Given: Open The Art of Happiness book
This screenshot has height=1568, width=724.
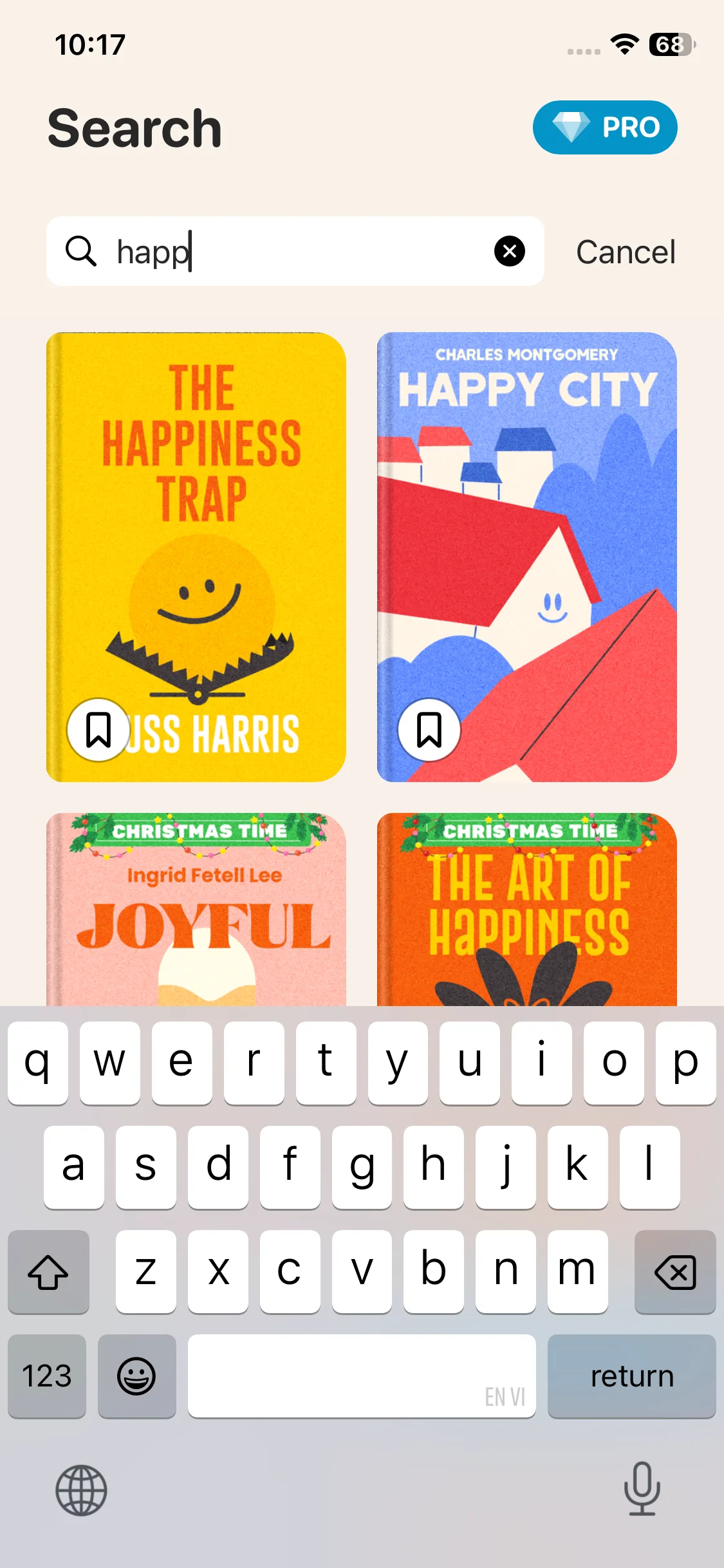Looking at the screenshot, I should pos(526,914).
